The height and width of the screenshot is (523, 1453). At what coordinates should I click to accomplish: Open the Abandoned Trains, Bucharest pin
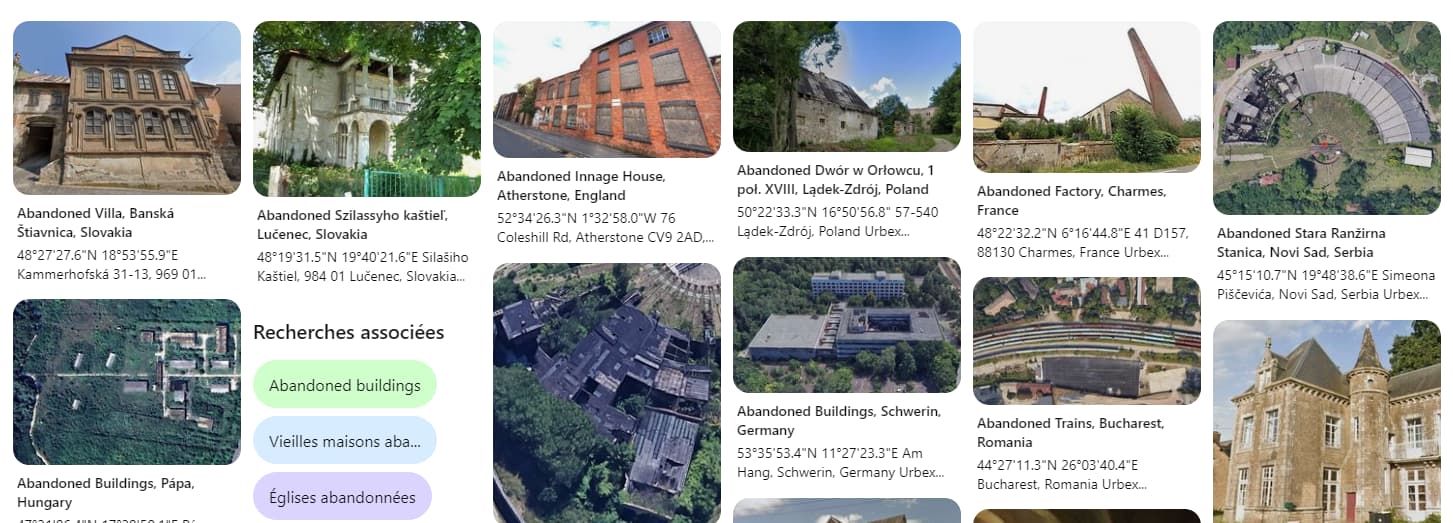tap(1086, 340)
